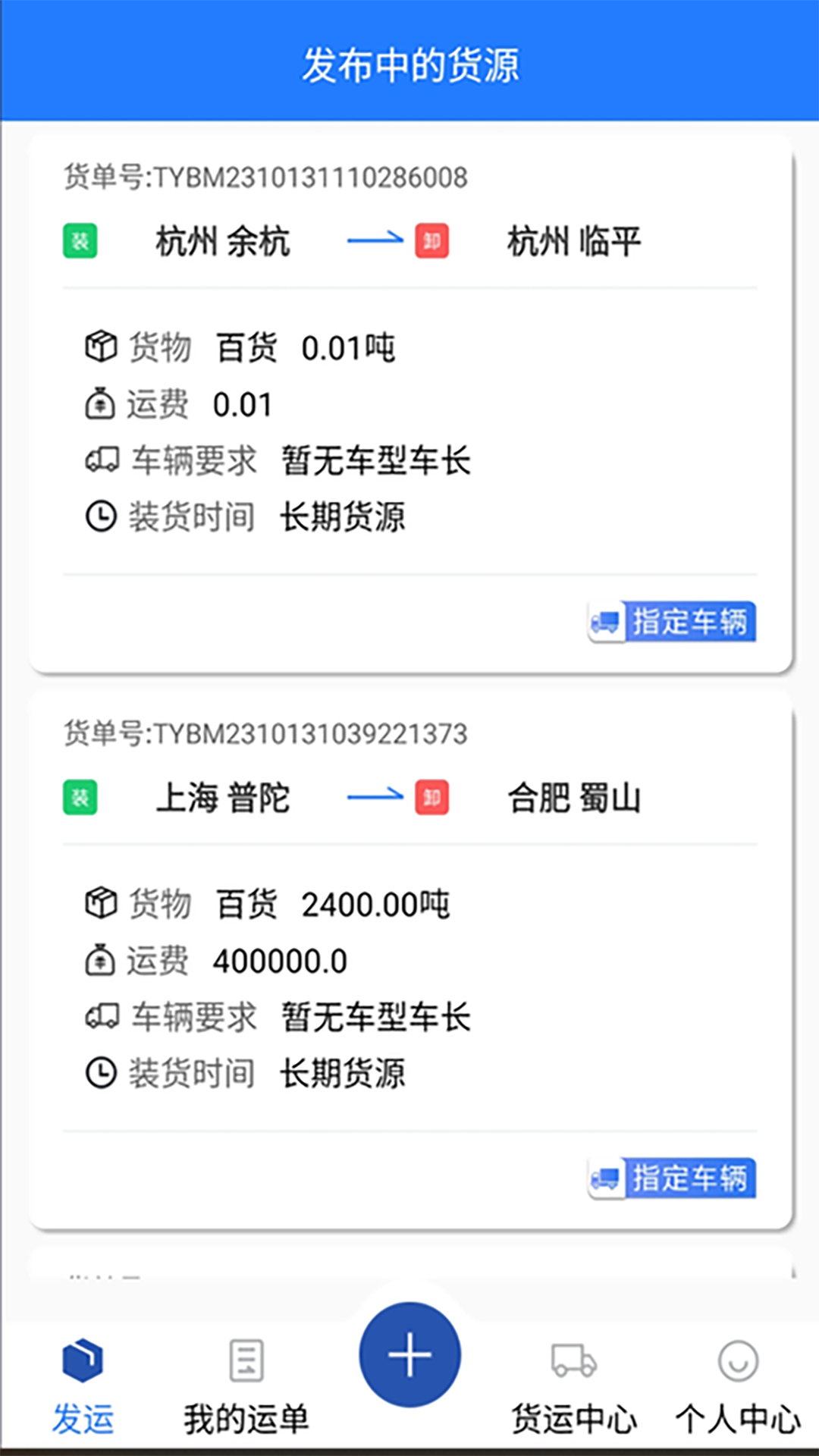Click the 货运中心 truck icon
The image size is (819, 1456).
coord(571,1361)
